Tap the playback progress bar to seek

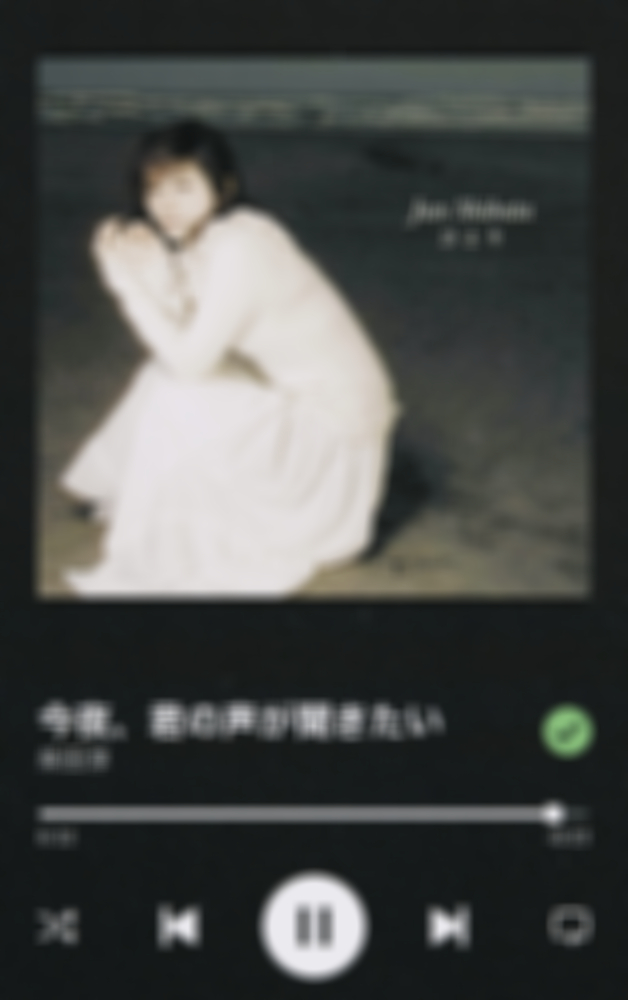click(300, 814)
